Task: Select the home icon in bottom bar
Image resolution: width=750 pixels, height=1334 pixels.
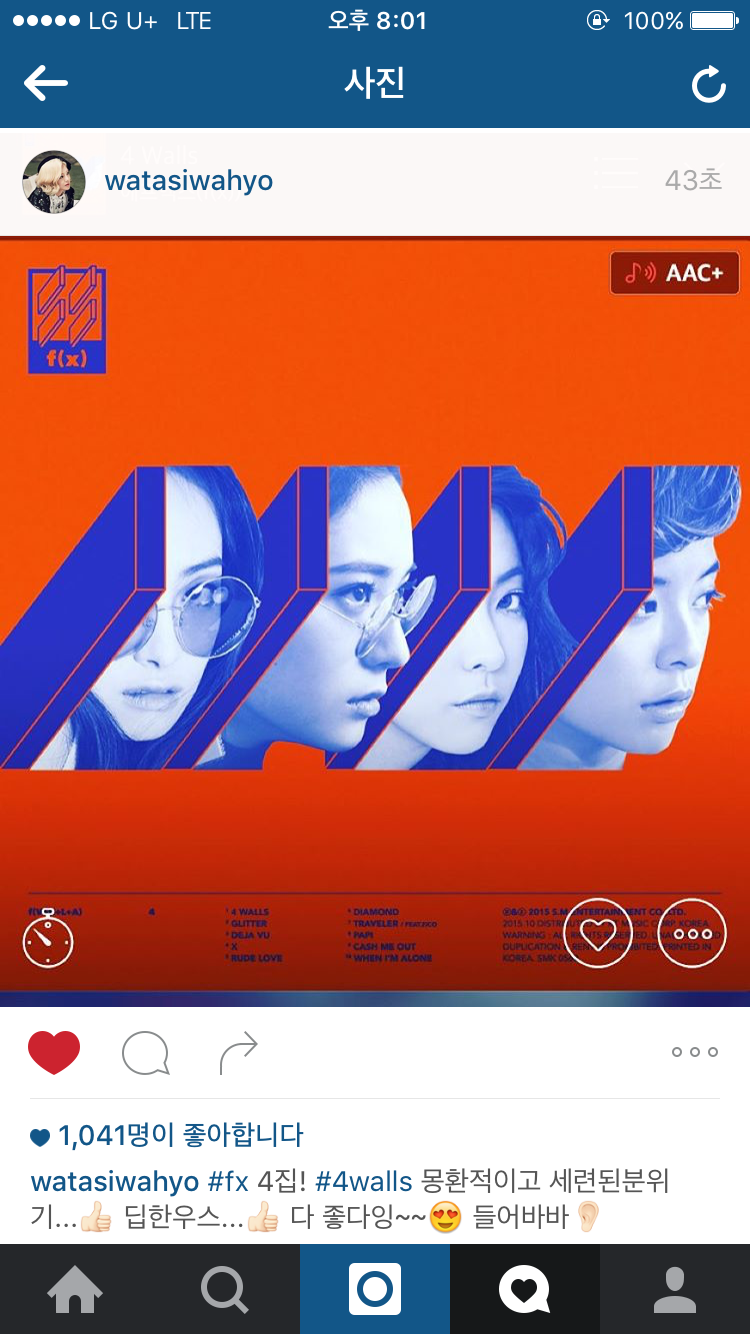Action: click(75, 1290)
